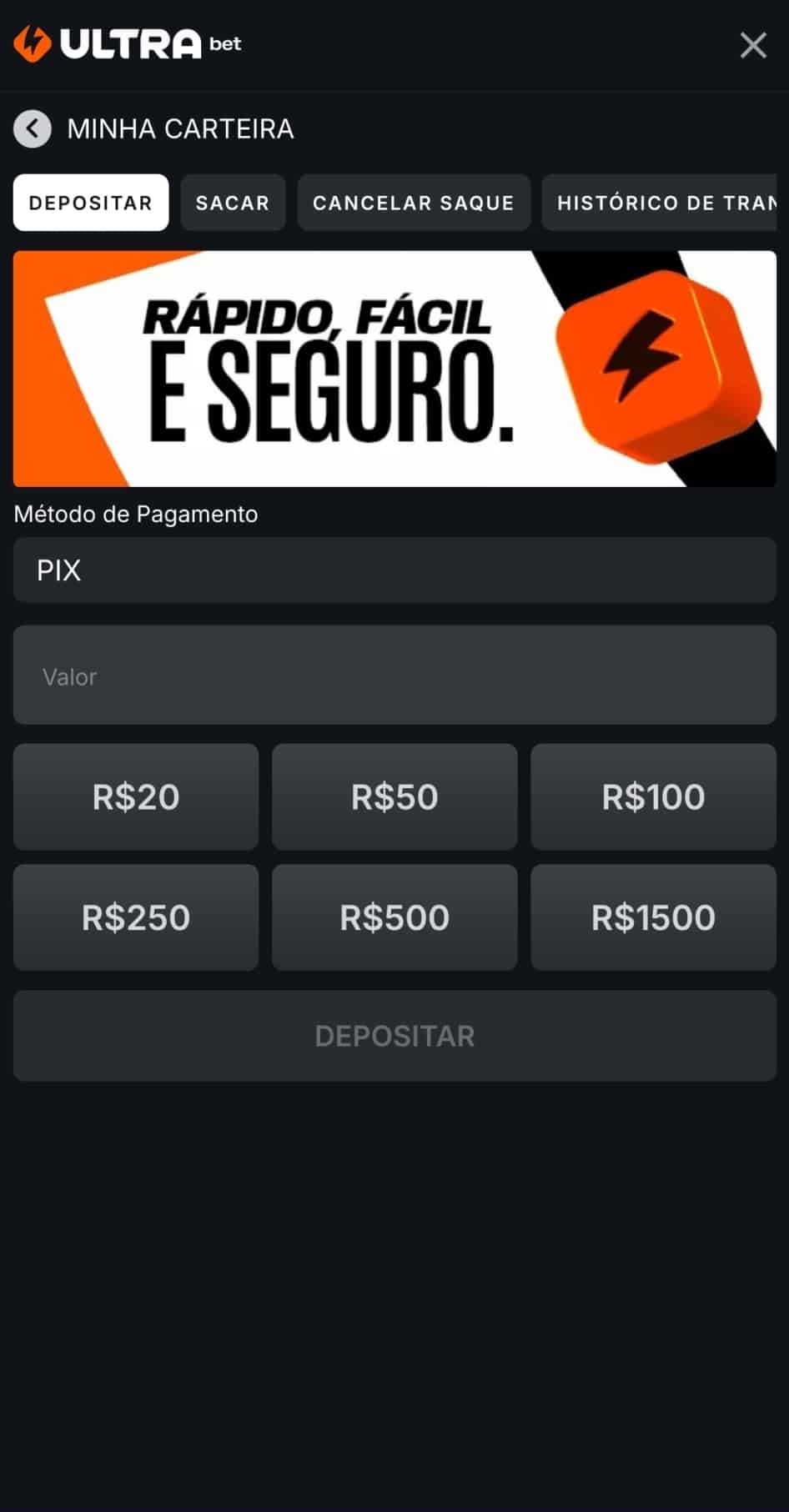Screen dimensions: 789x1512
Task: Open the Método de Pagamento selector
Action: (x=394, y=570)
